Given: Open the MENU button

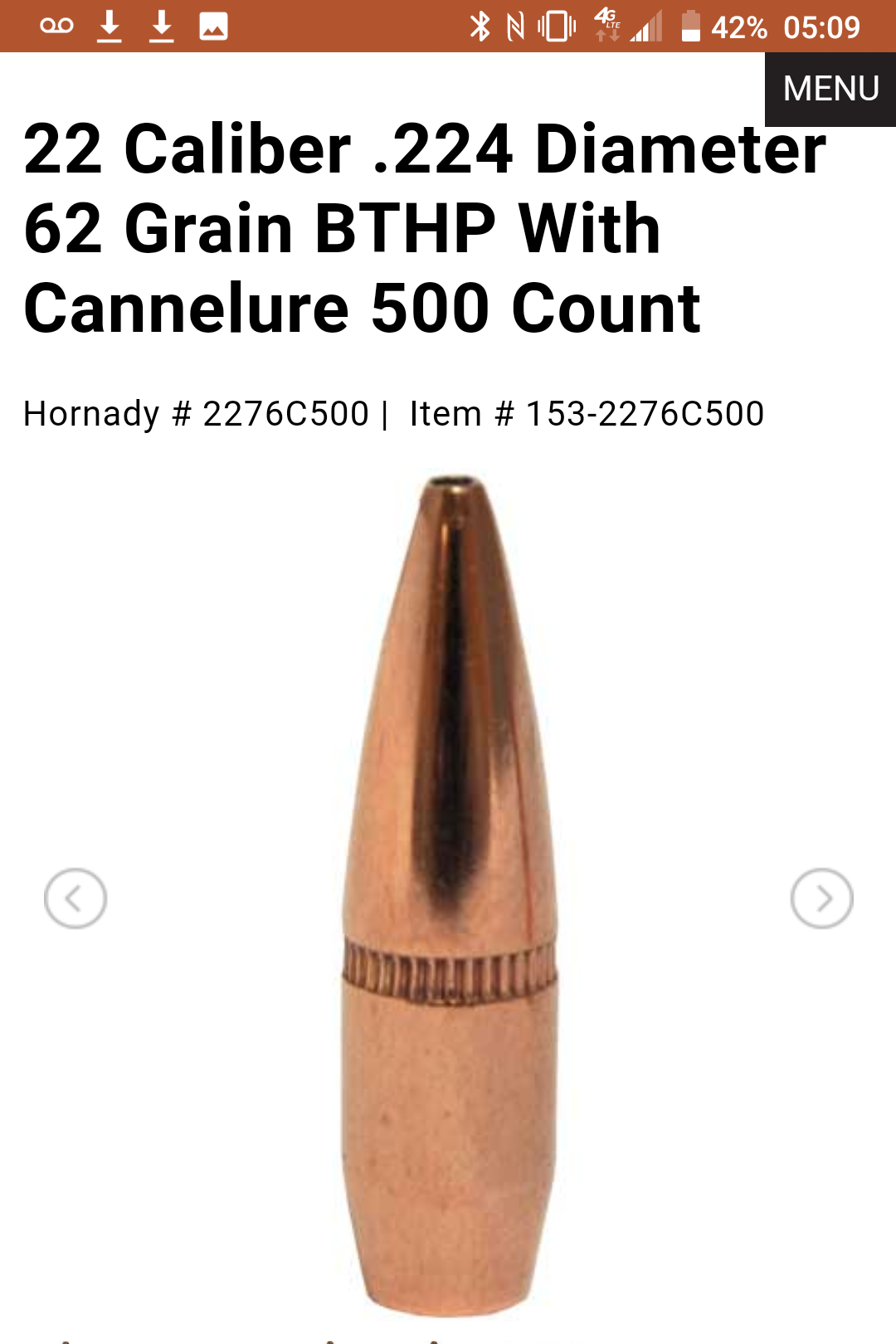Looking at the screenshot, I should [x=830, y=89].
